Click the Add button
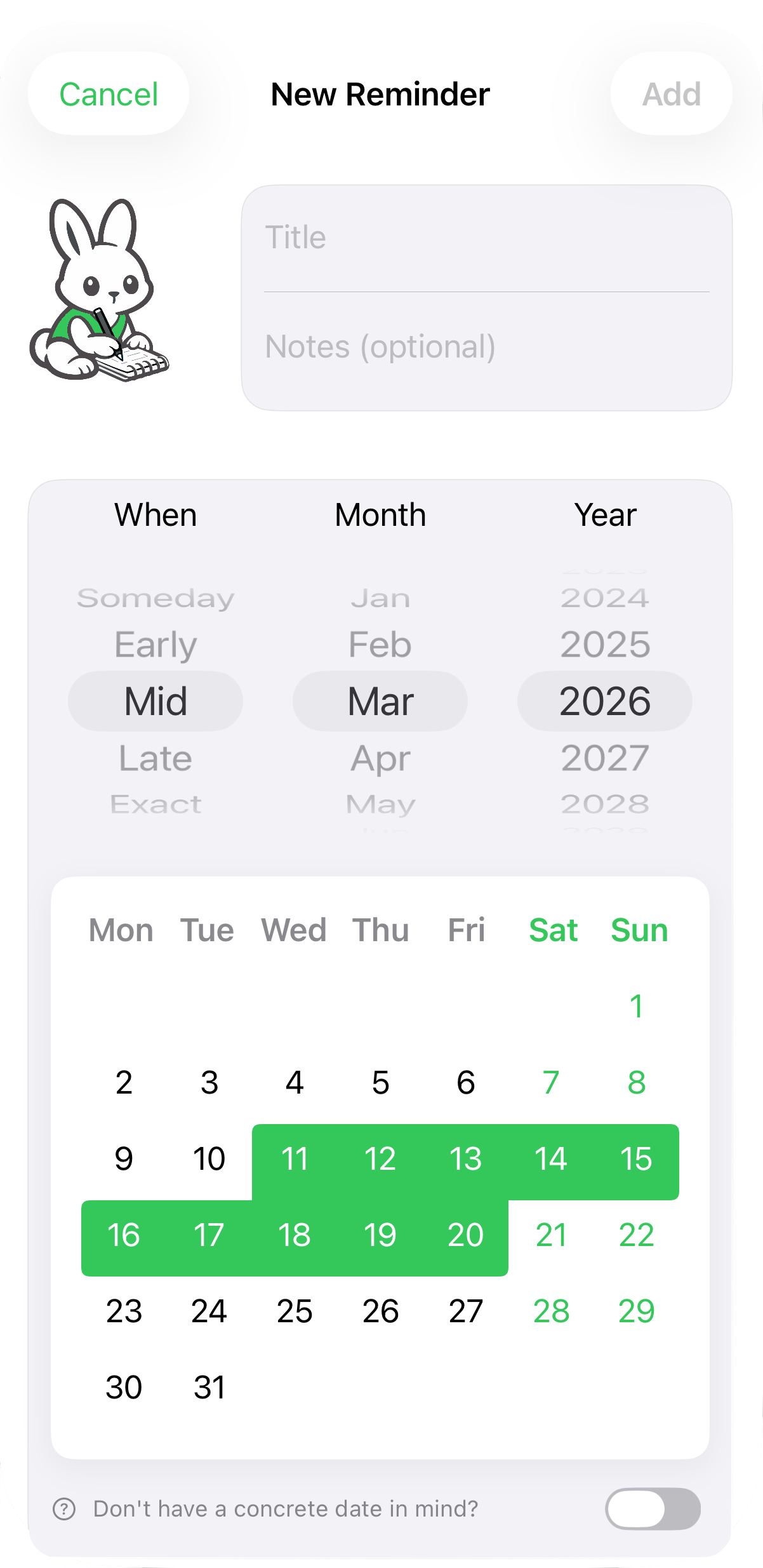This screenshot has height=1568, width=763. (x=671, y=93)
